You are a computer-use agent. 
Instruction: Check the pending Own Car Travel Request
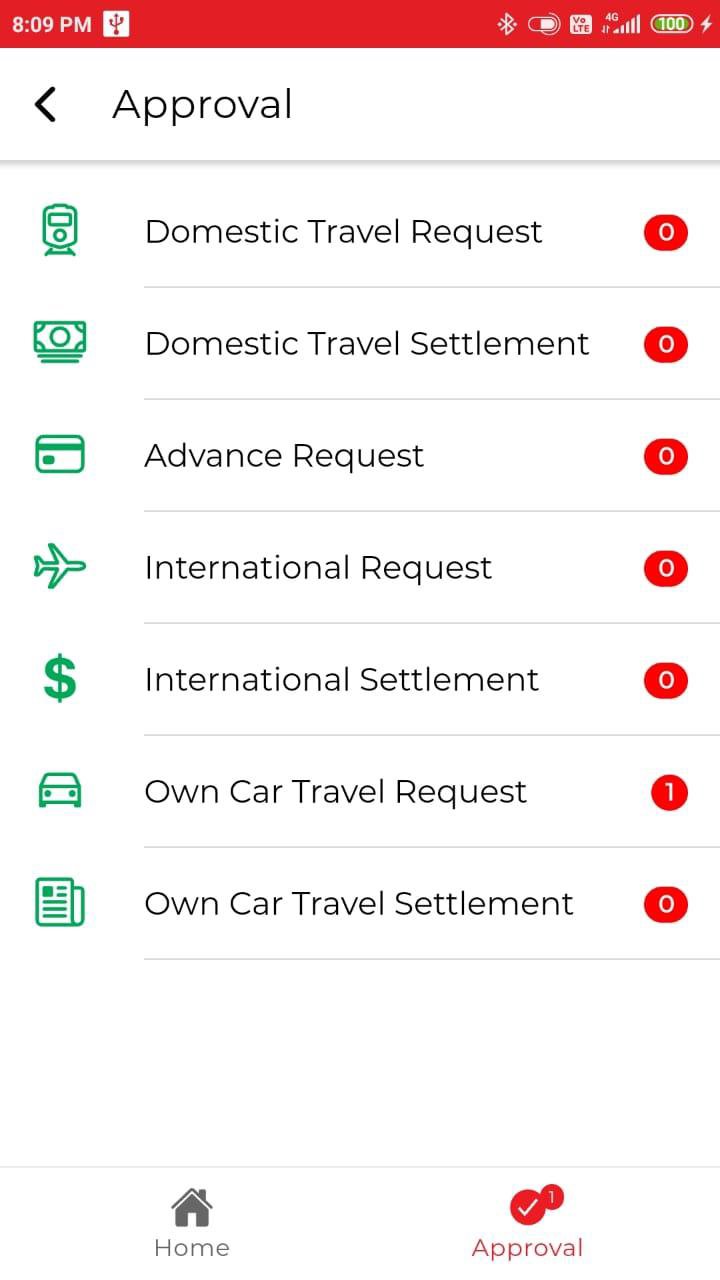[335, 792]
